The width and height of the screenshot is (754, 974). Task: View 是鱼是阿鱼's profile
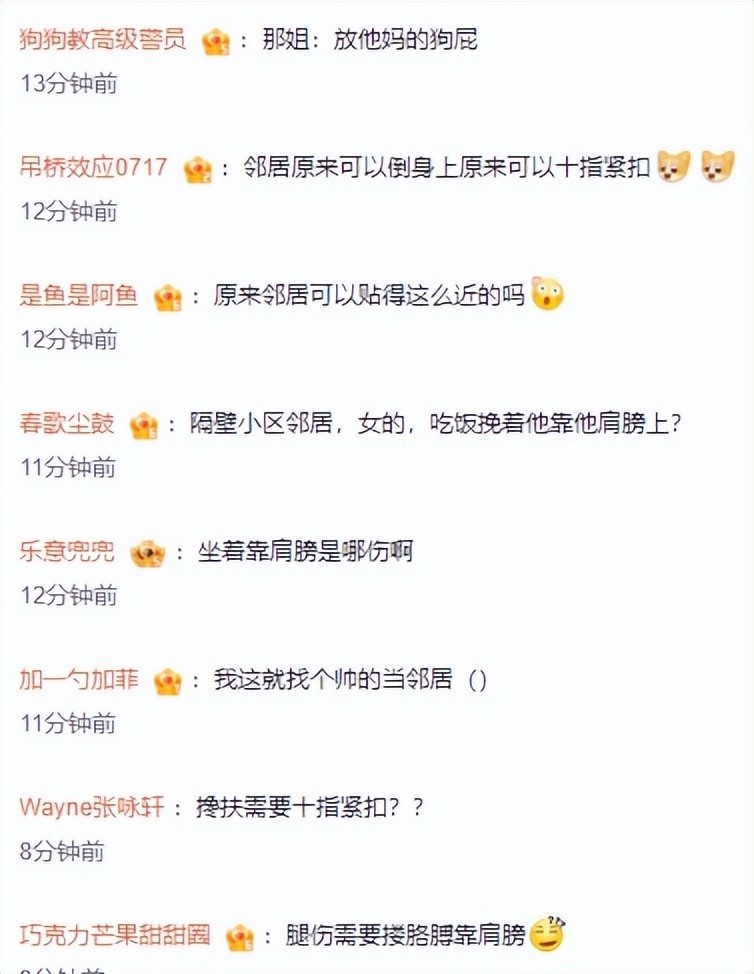tap(80, 296)
